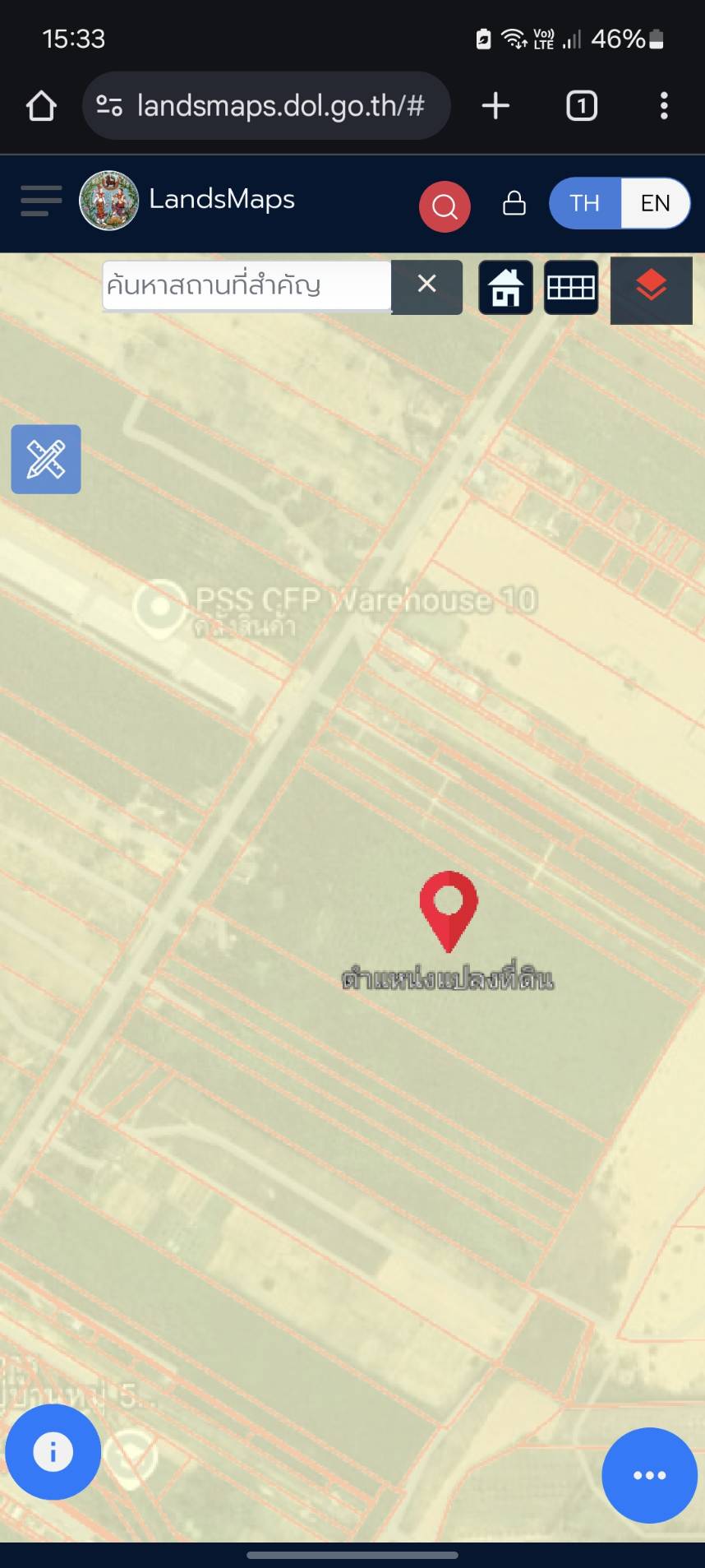The image size is (705, 1568).
Task: Tap the house icon map button
Action: pyautogui.click(x=505, y=288)
